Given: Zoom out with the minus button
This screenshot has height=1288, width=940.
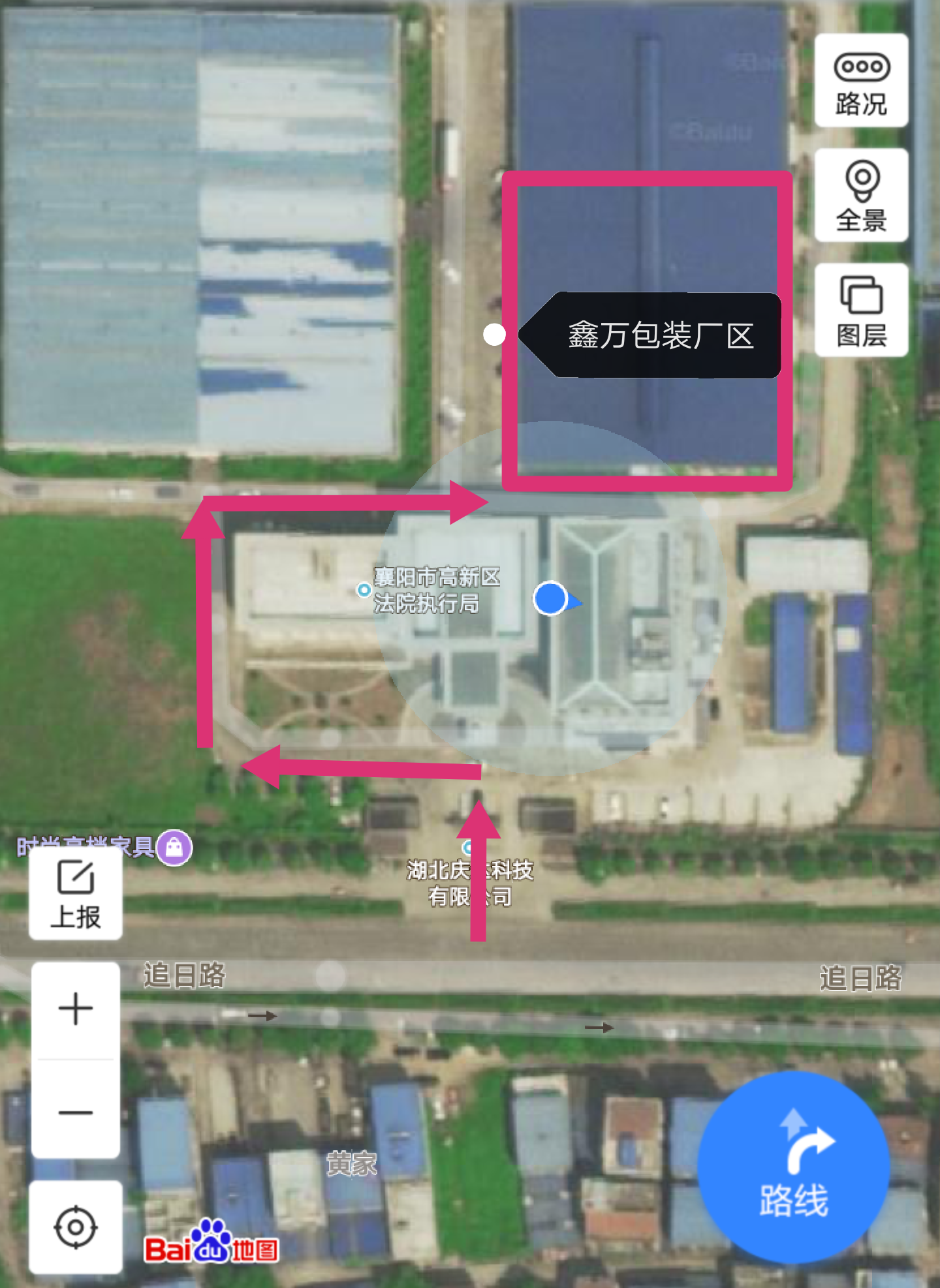Looking at the screenshot, I should click(x=76, y=1112).
